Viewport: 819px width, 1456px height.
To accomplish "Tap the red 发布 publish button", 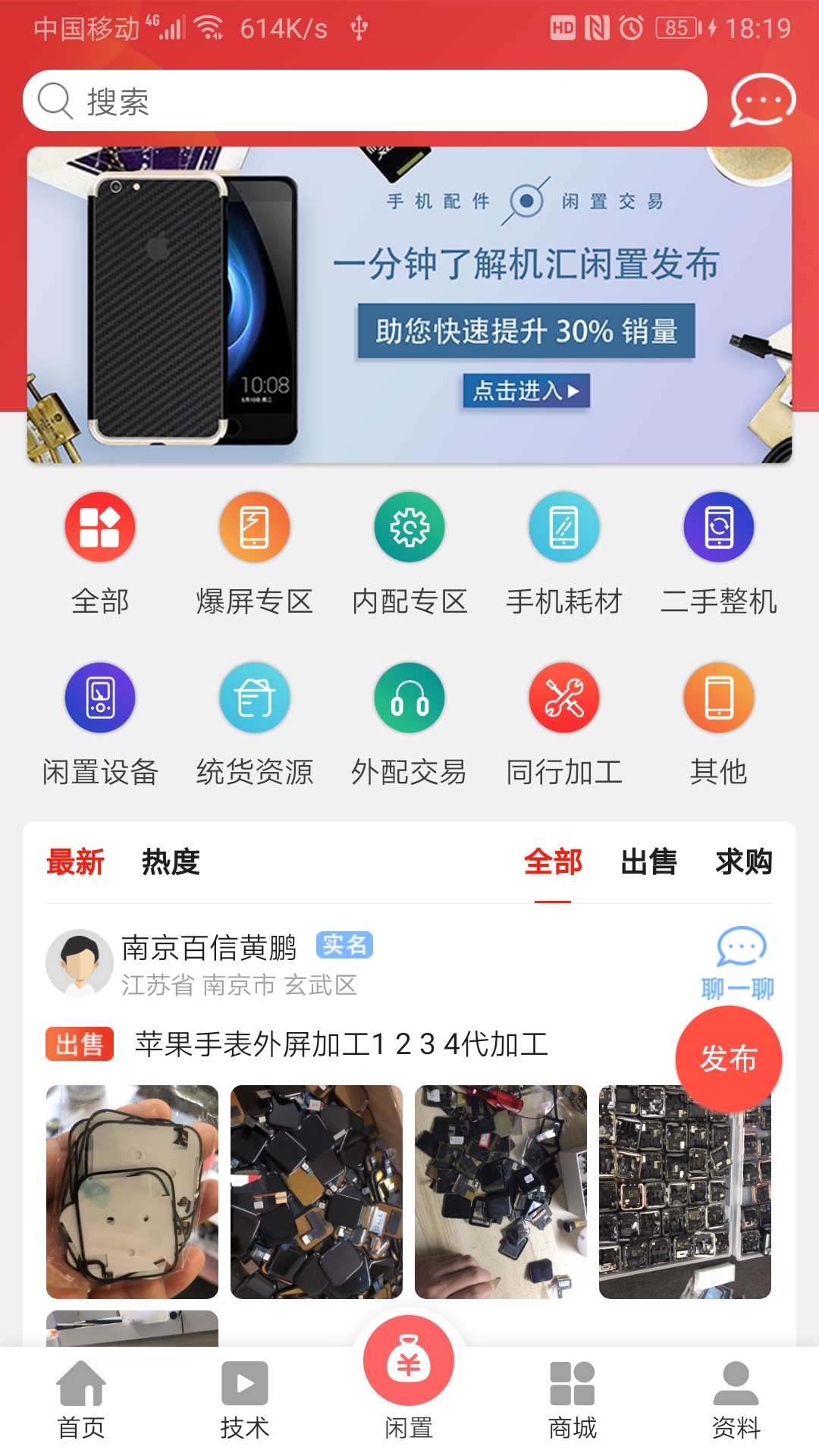I will (728, 1059).
